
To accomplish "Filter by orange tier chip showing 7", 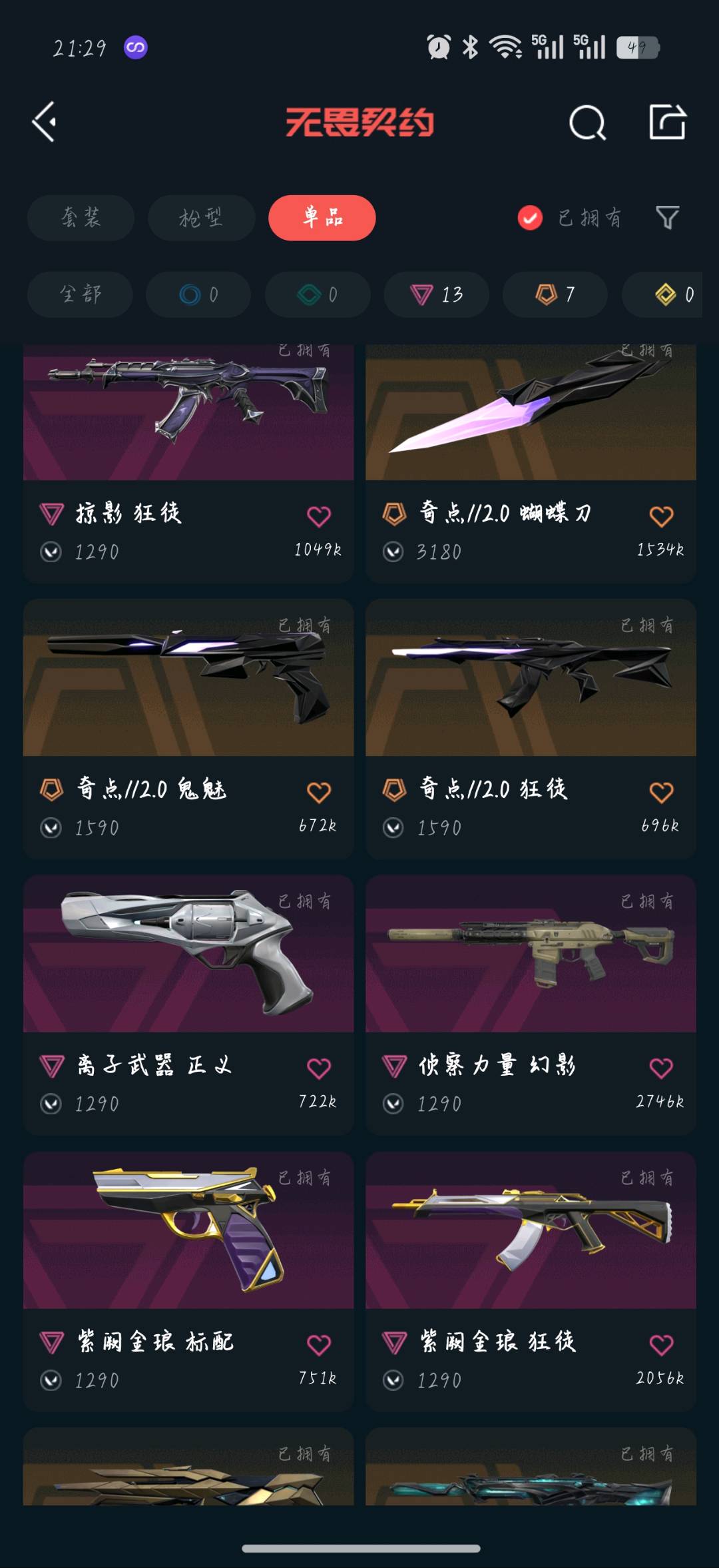I will point(555,294).
